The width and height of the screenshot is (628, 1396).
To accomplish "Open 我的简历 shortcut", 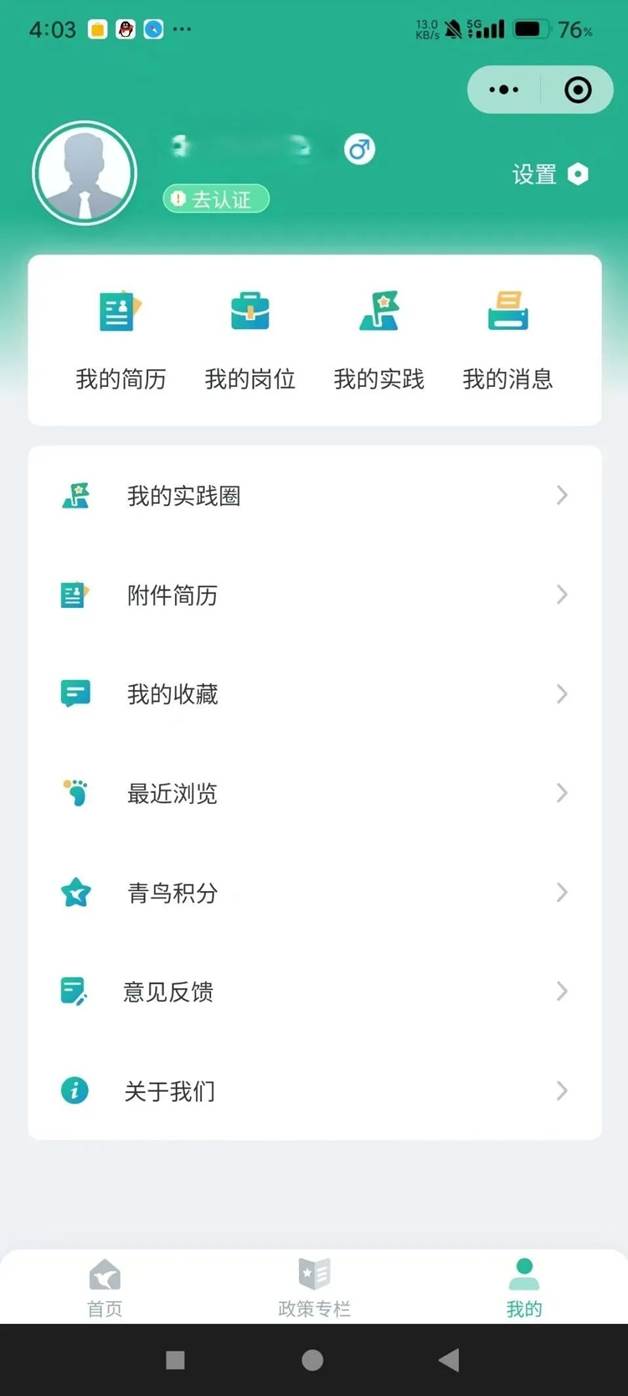I will click(x=121, y=339).
